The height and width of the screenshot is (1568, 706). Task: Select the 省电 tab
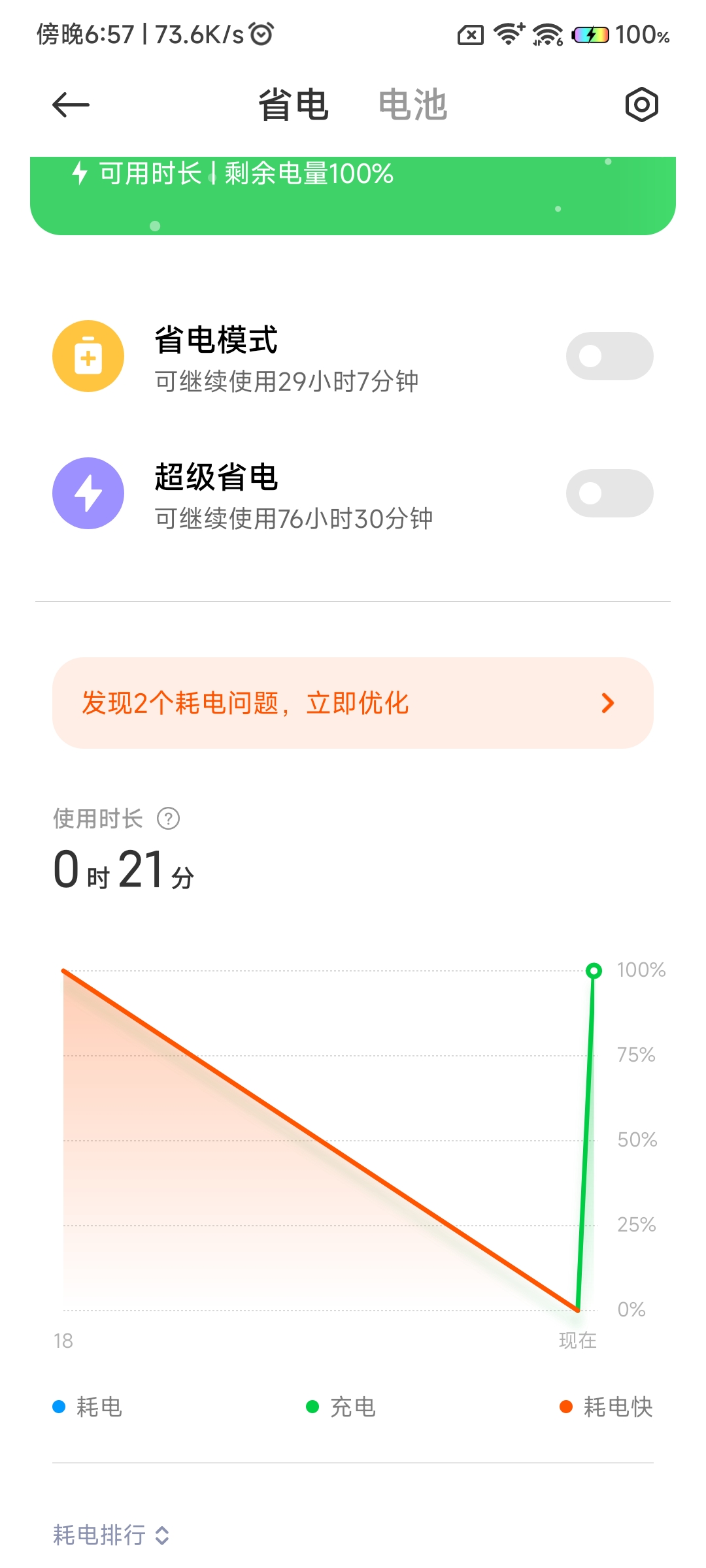point(294,105)
